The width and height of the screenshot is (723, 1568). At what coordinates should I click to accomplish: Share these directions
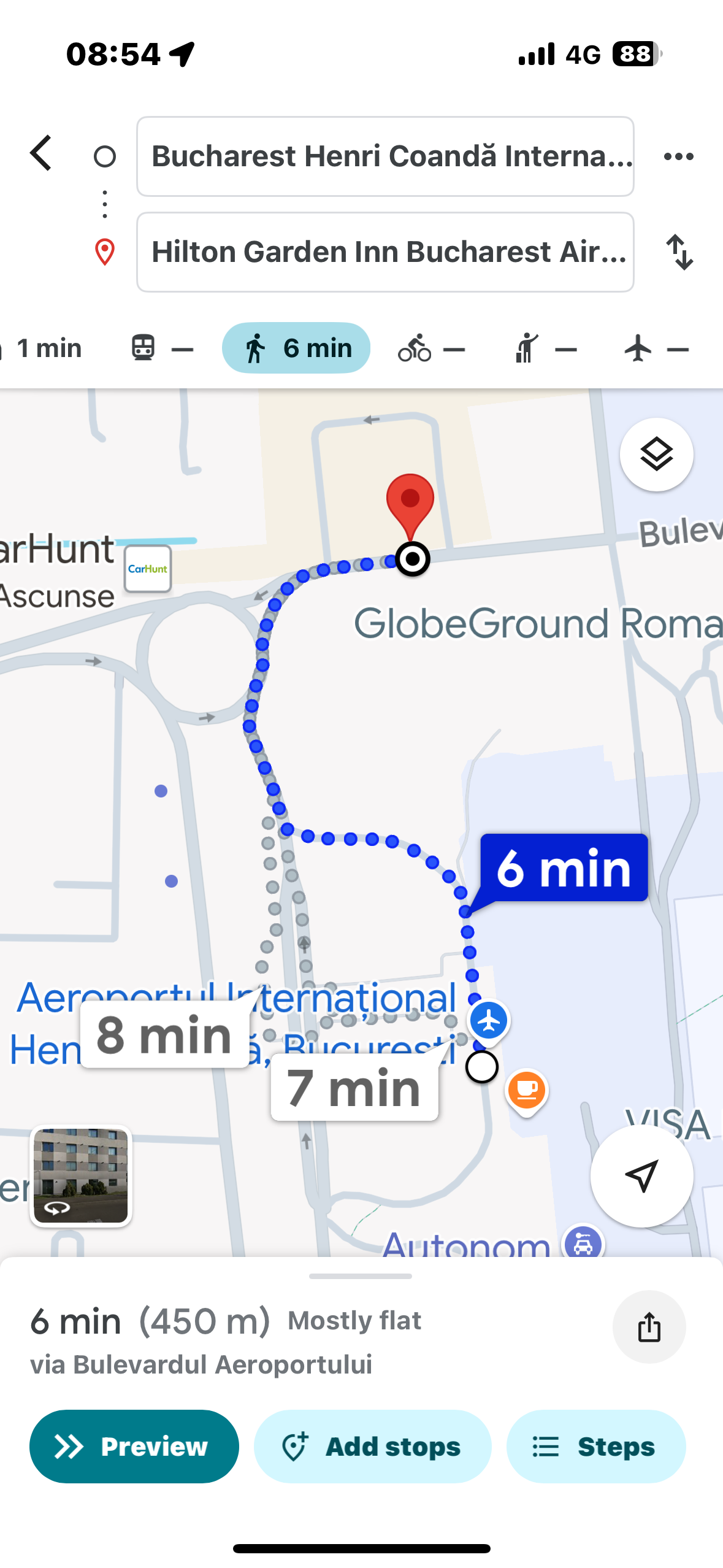(x=649, y=1326)
